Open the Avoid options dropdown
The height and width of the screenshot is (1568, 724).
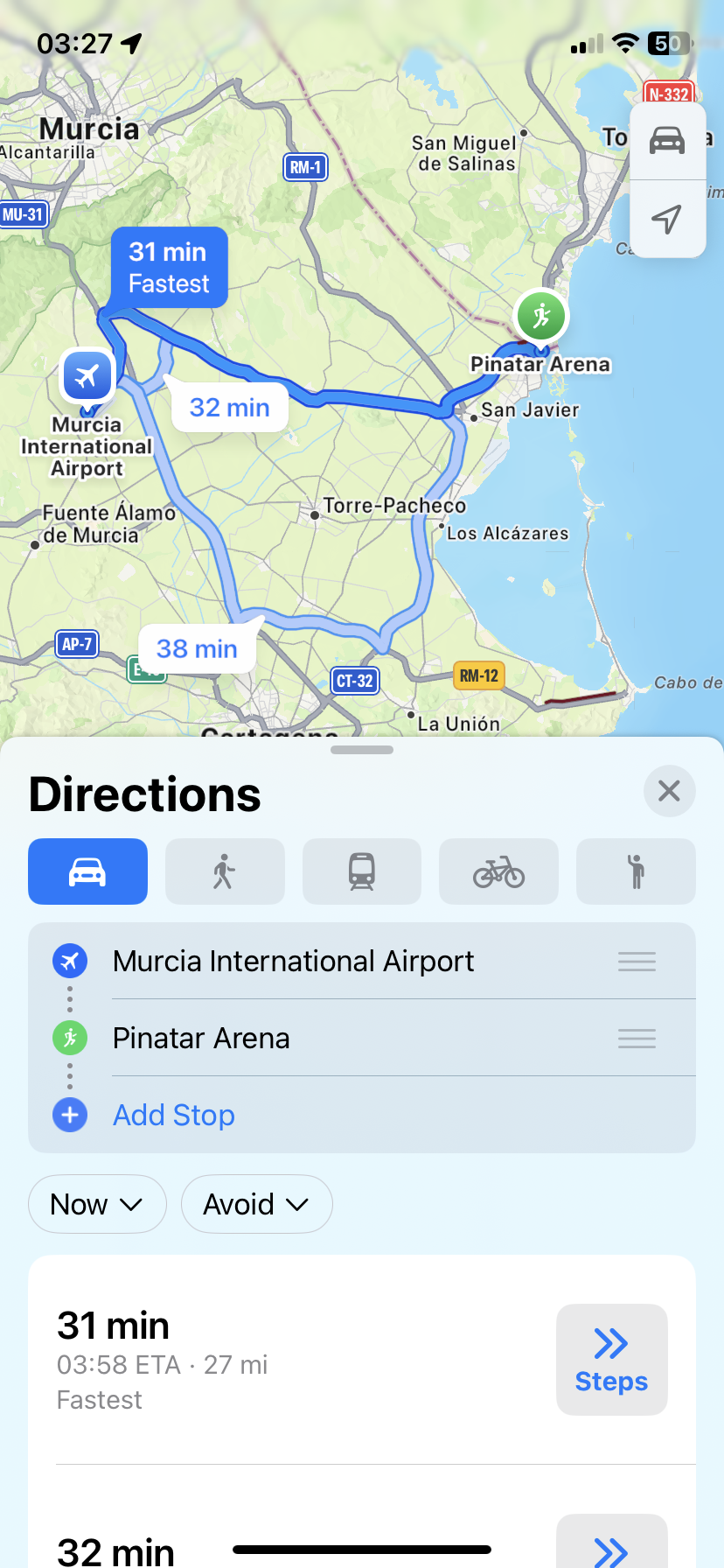point(256,1204)
